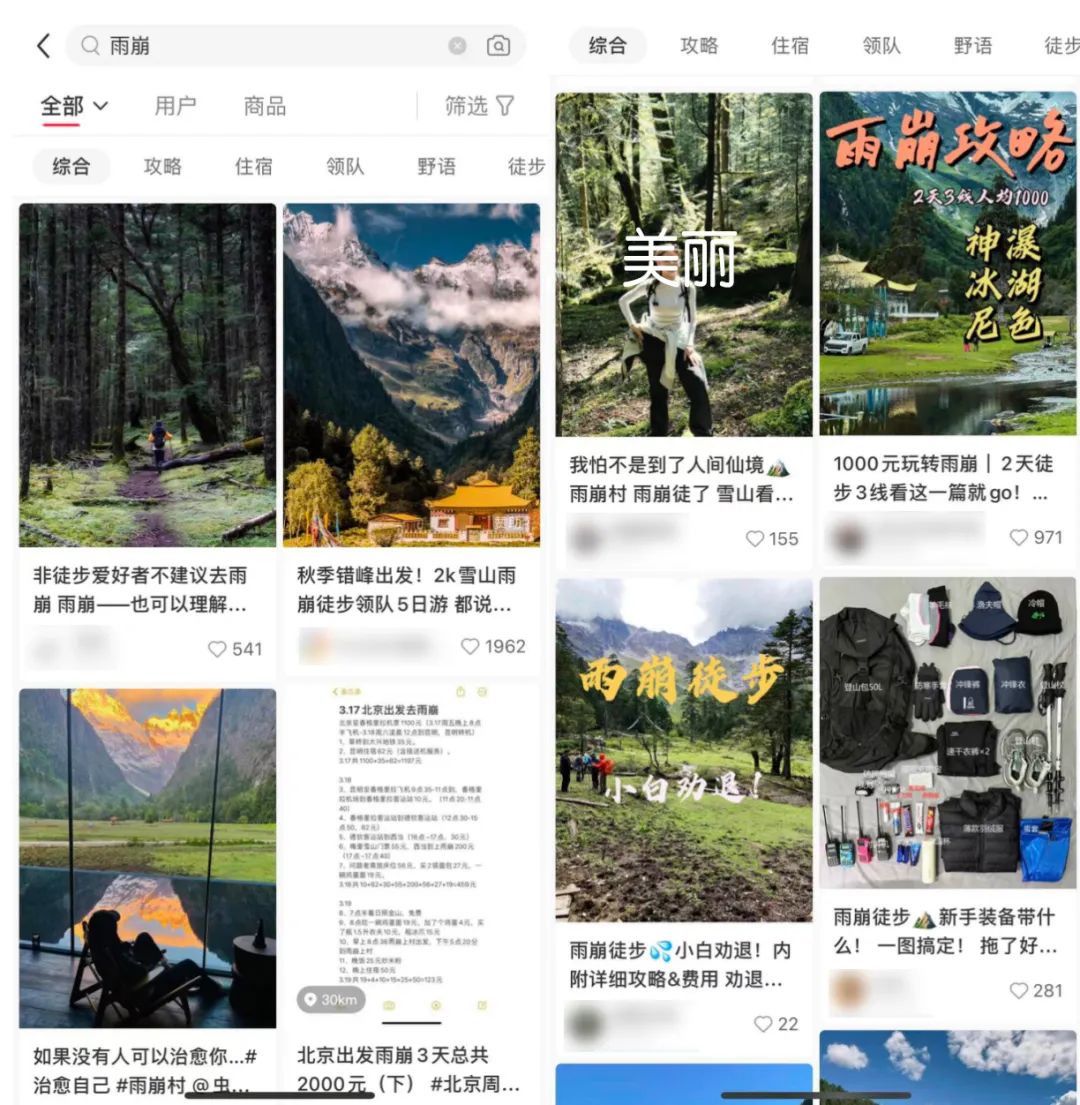1080x1105 pixels.
Task: Open post 非徒步爱好者不建议去雨崩
Action: point(147,375)
